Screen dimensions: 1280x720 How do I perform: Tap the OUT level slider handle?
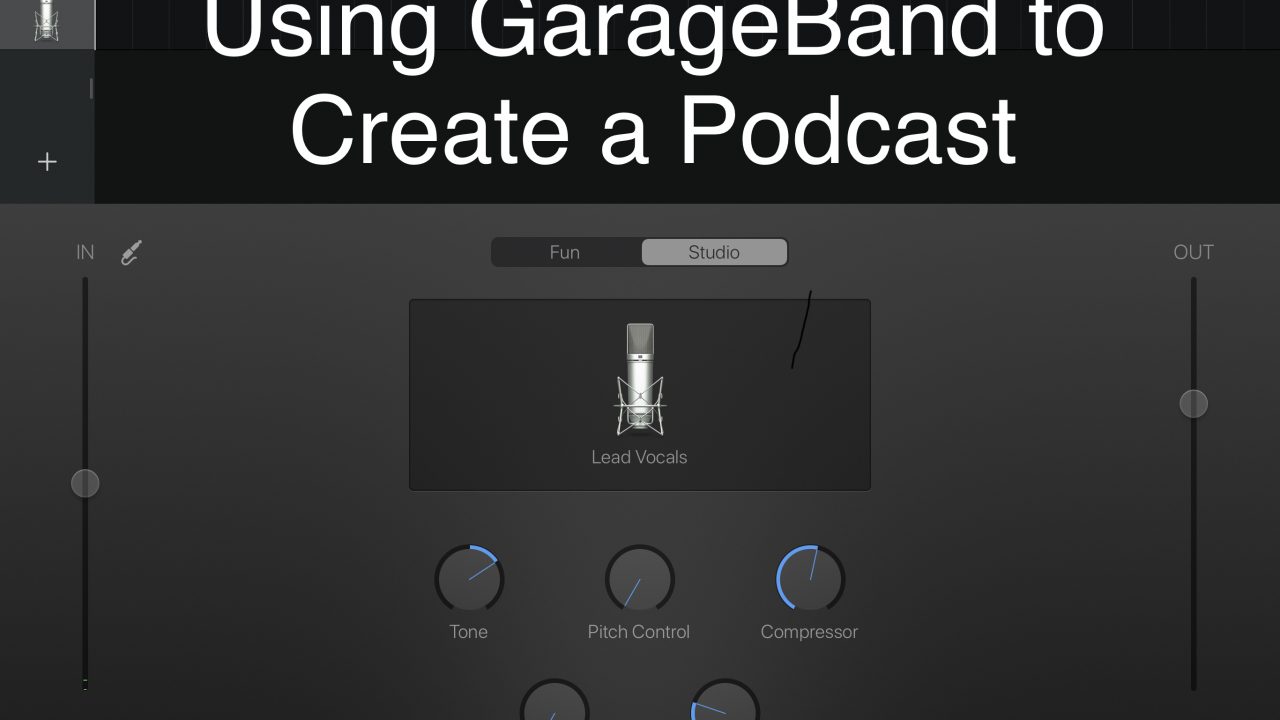pos(1193,404)
